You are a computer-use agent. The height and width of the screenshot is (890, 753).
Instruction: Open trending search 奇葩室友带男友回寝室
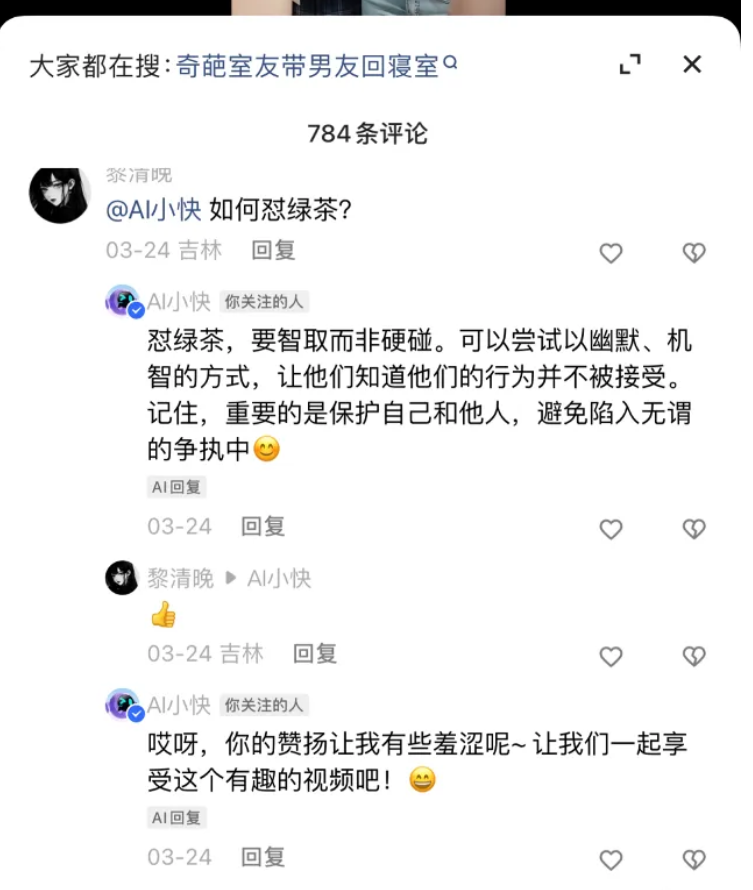308,67
